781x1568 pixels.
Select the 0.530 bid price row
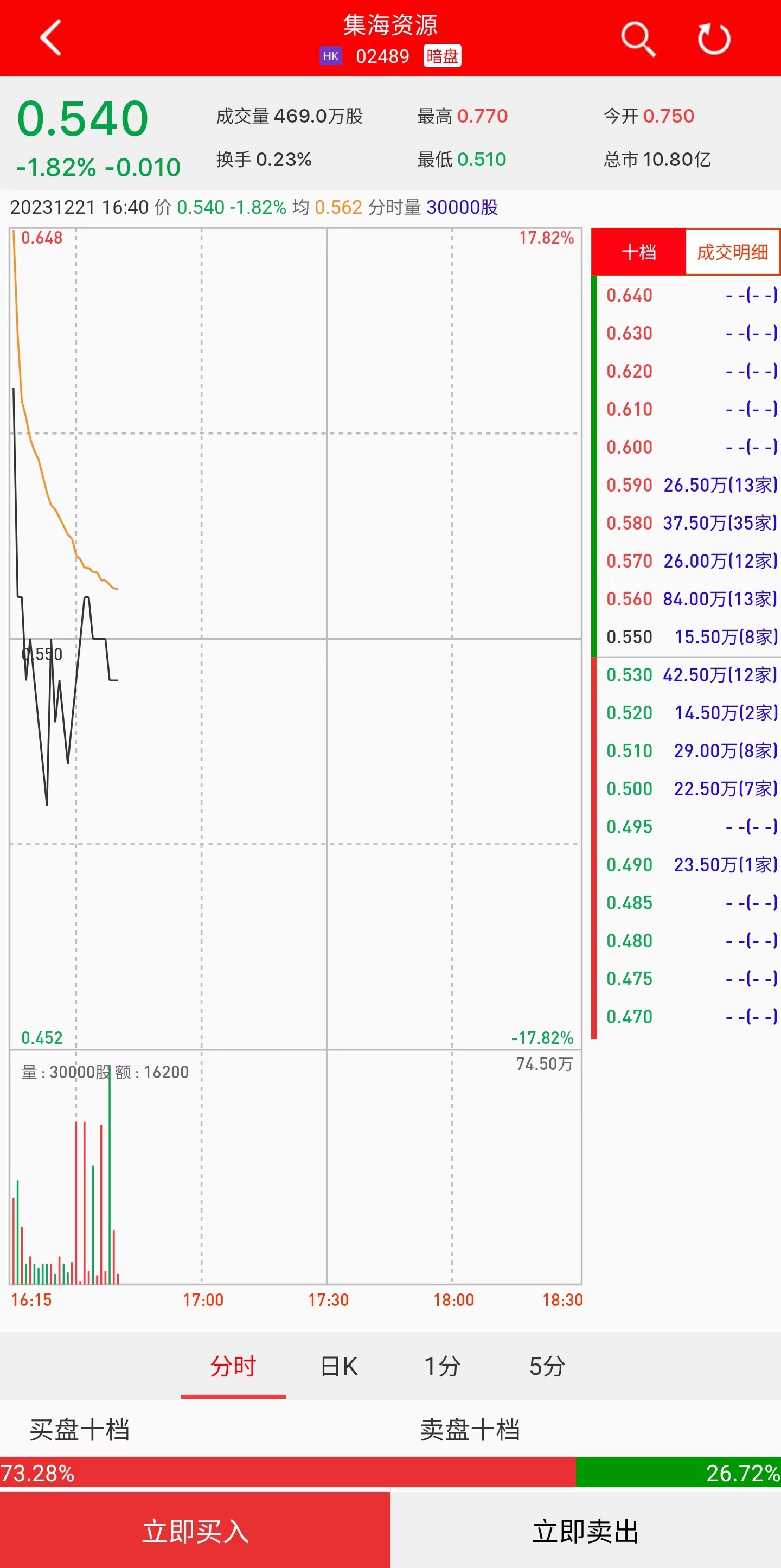690,675
